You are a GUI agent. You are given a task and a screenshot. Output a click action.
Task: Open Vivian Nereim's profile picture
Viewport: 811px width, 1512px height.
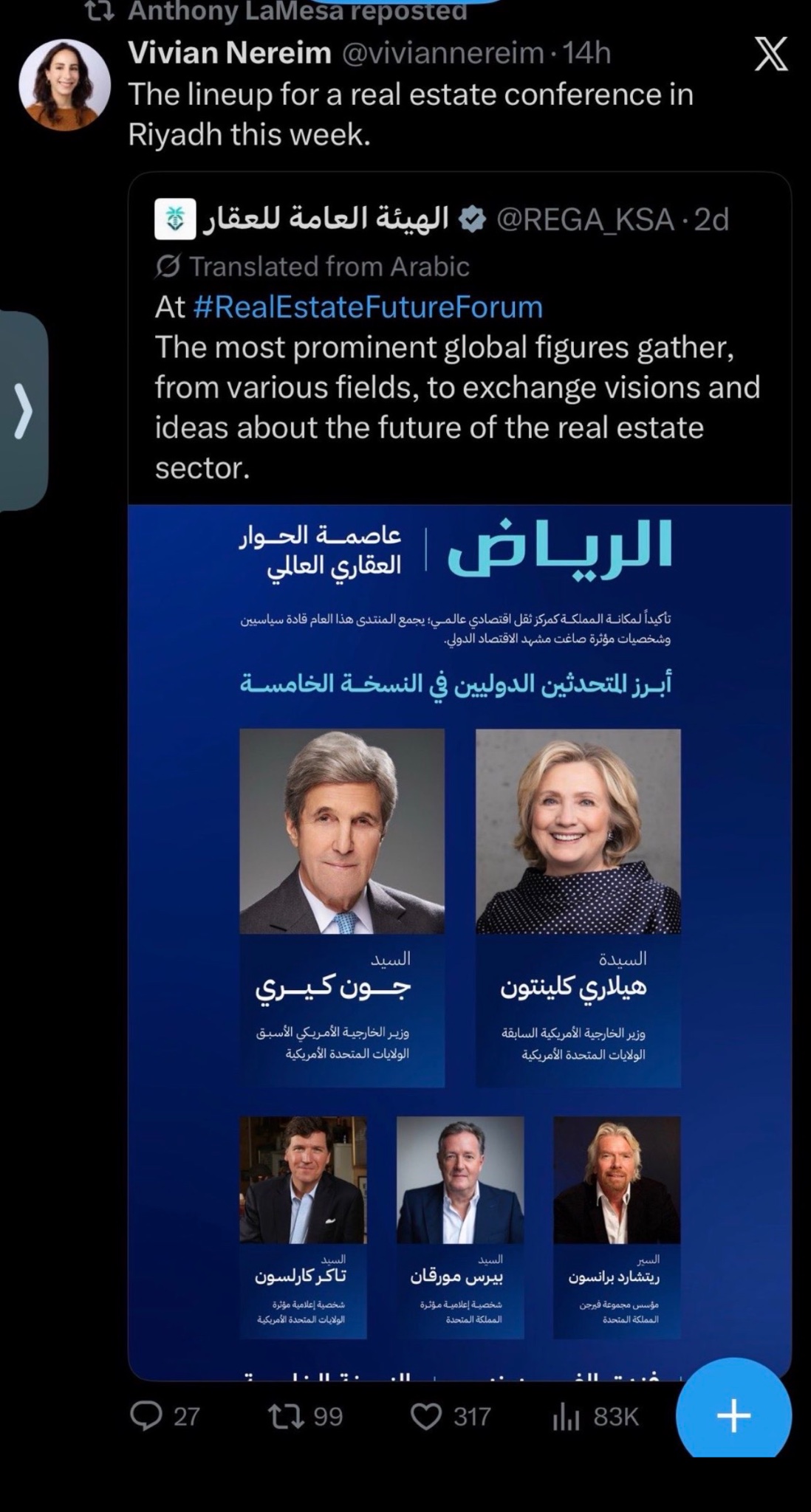(x=64, y=85)
